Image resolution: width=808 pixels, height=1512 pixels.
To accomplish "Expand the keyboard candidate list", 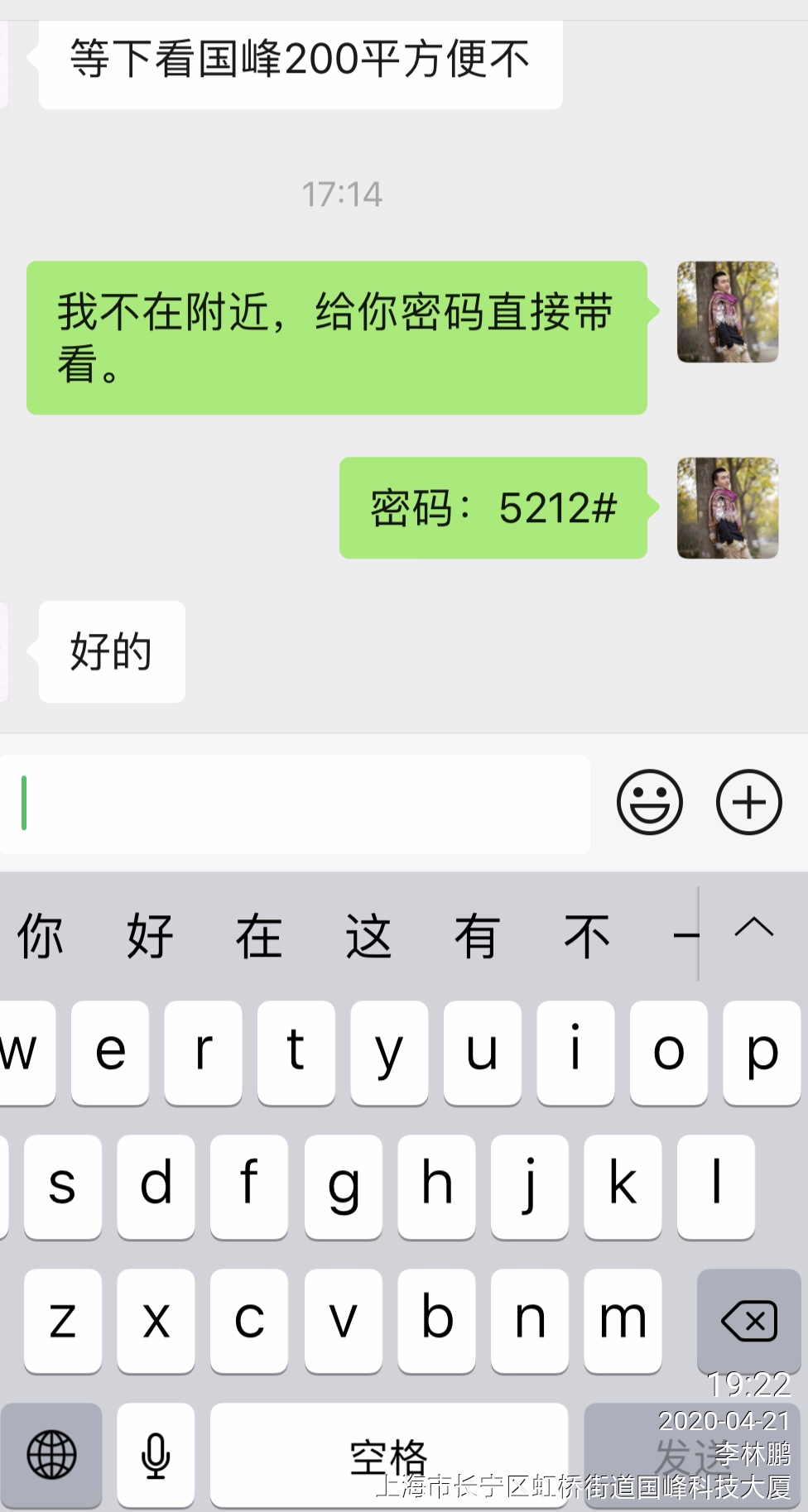I will (753, 929).
